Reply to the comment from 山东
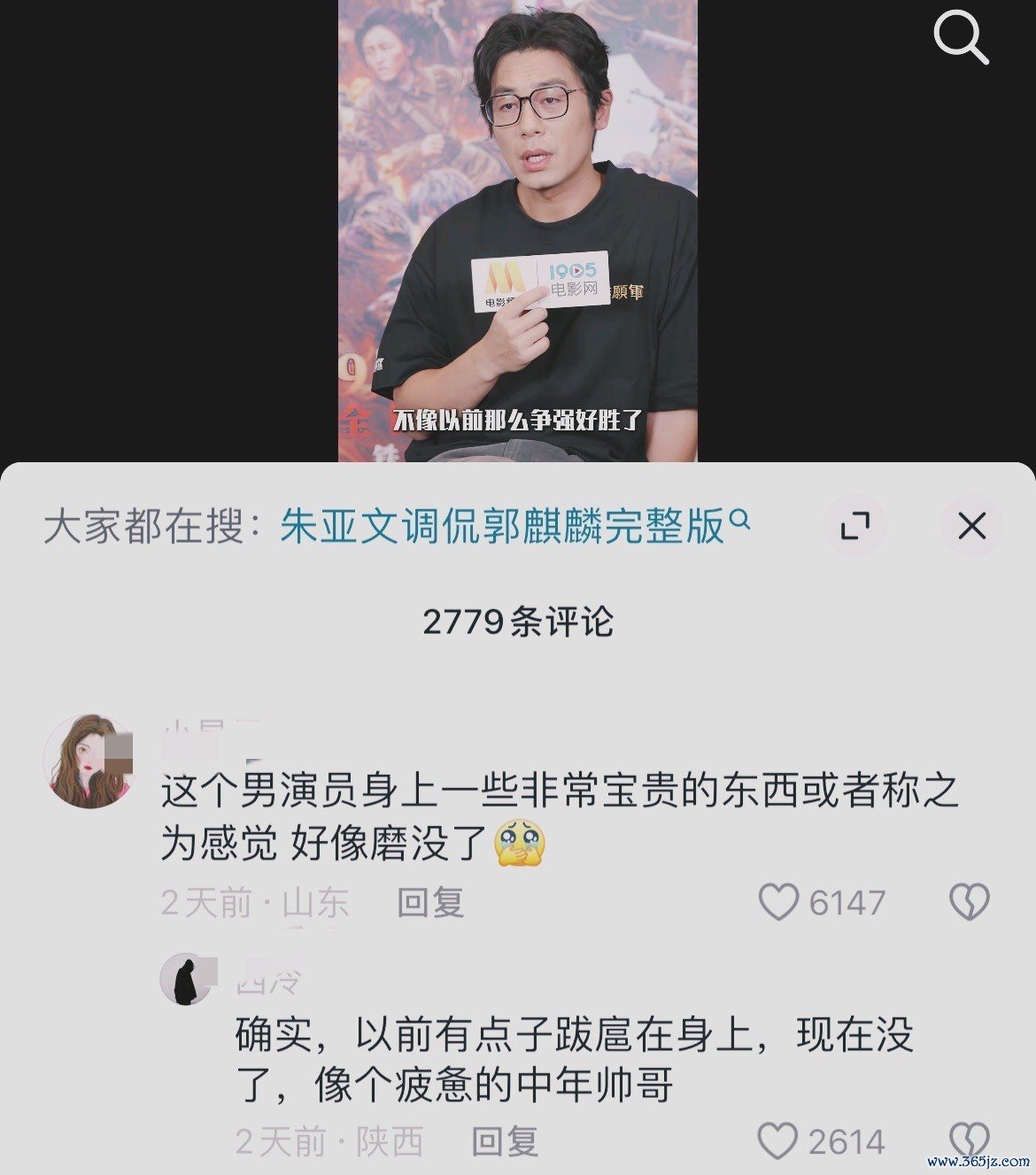The width and height of the screenshot is (1036, 1175). [x=430, y=903]
